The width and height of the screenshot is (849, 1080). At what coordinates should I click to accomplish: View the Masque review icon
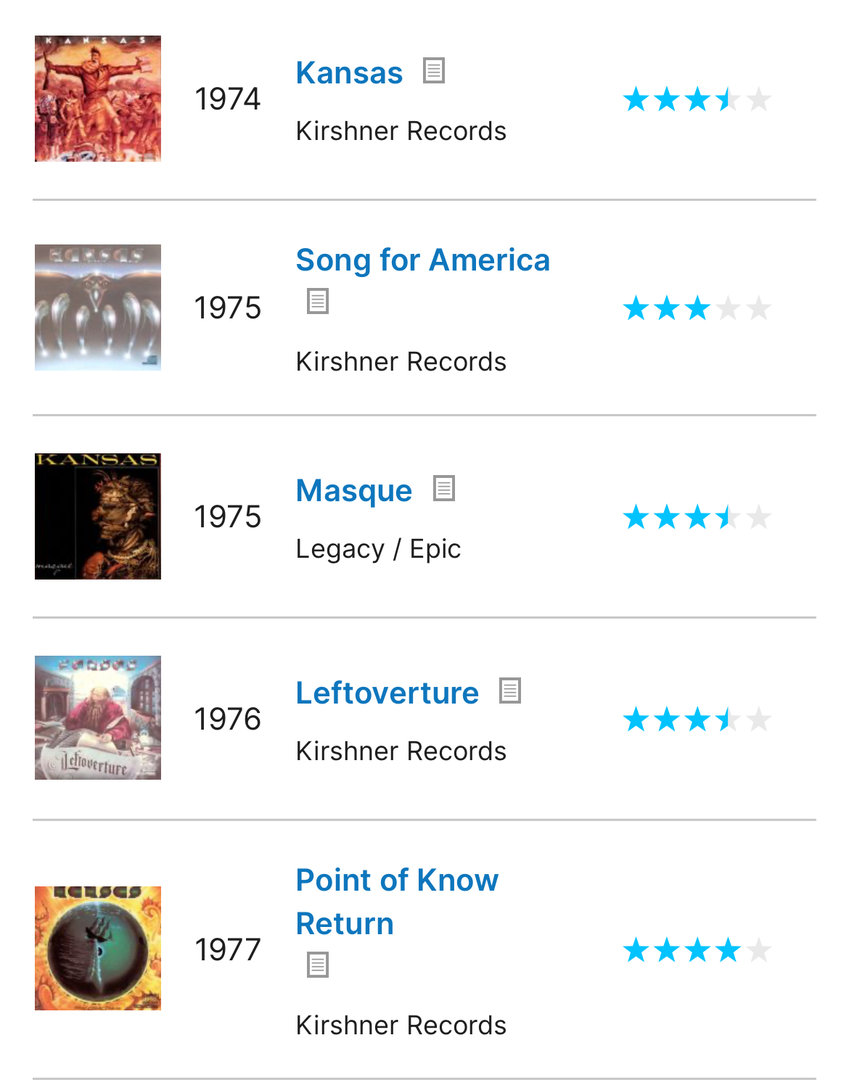[444, 488]
